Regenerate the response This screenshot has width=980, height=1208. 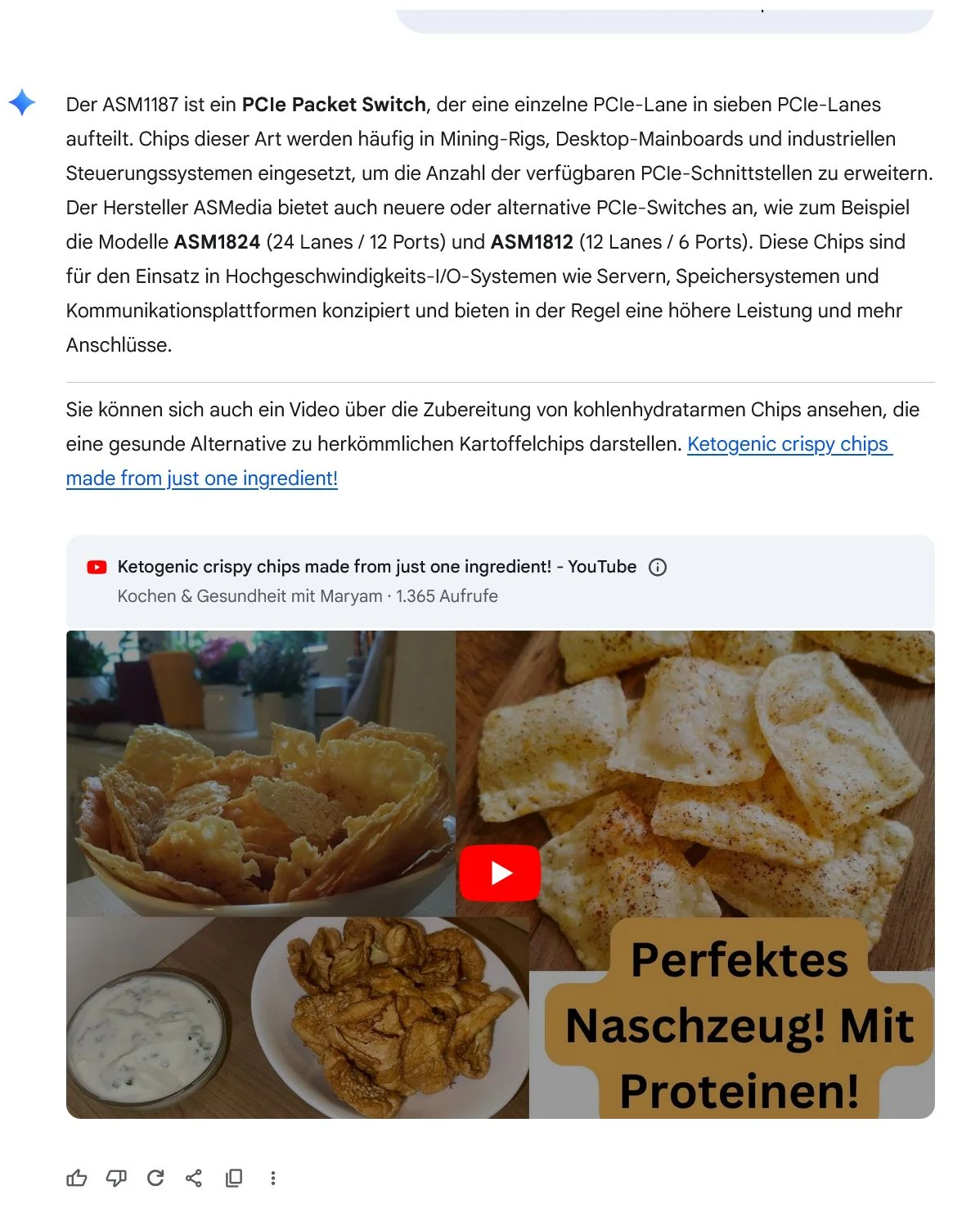click(155, 1179)
